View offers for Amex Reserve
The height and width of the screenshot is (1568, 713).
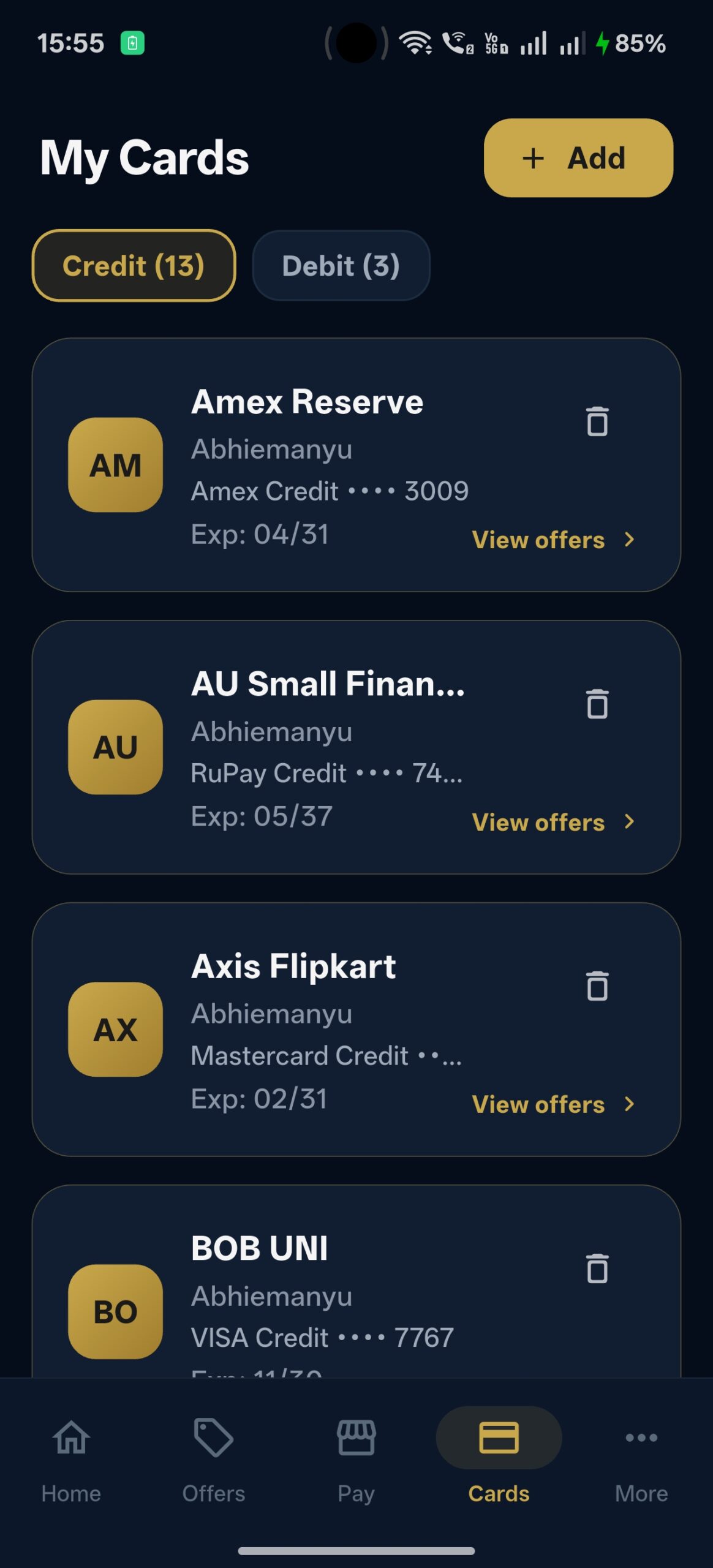[x=554, y=540]
